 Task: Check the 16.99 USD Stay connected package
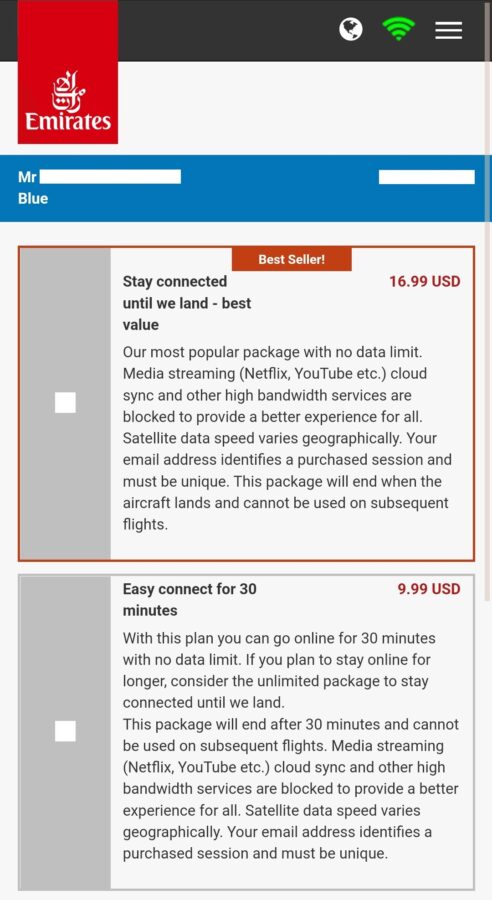pyautogui.click(x=65, y=402)
